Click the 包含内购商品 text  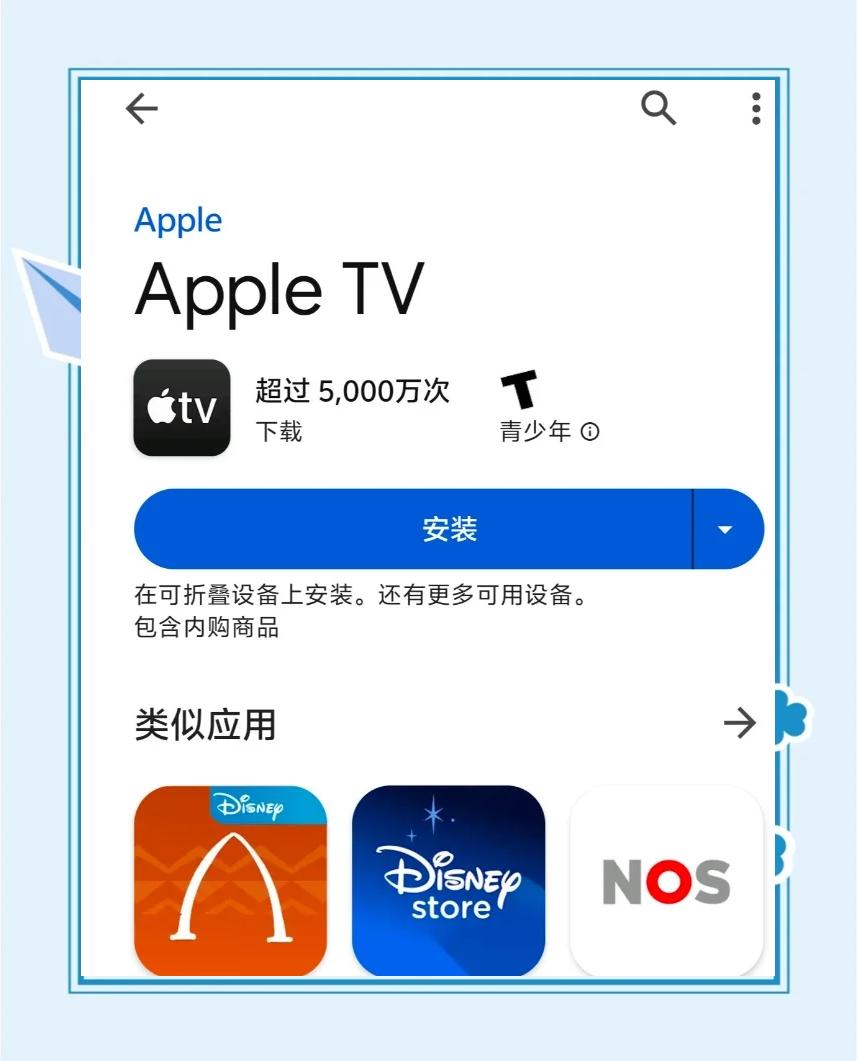tap(207, 629)
